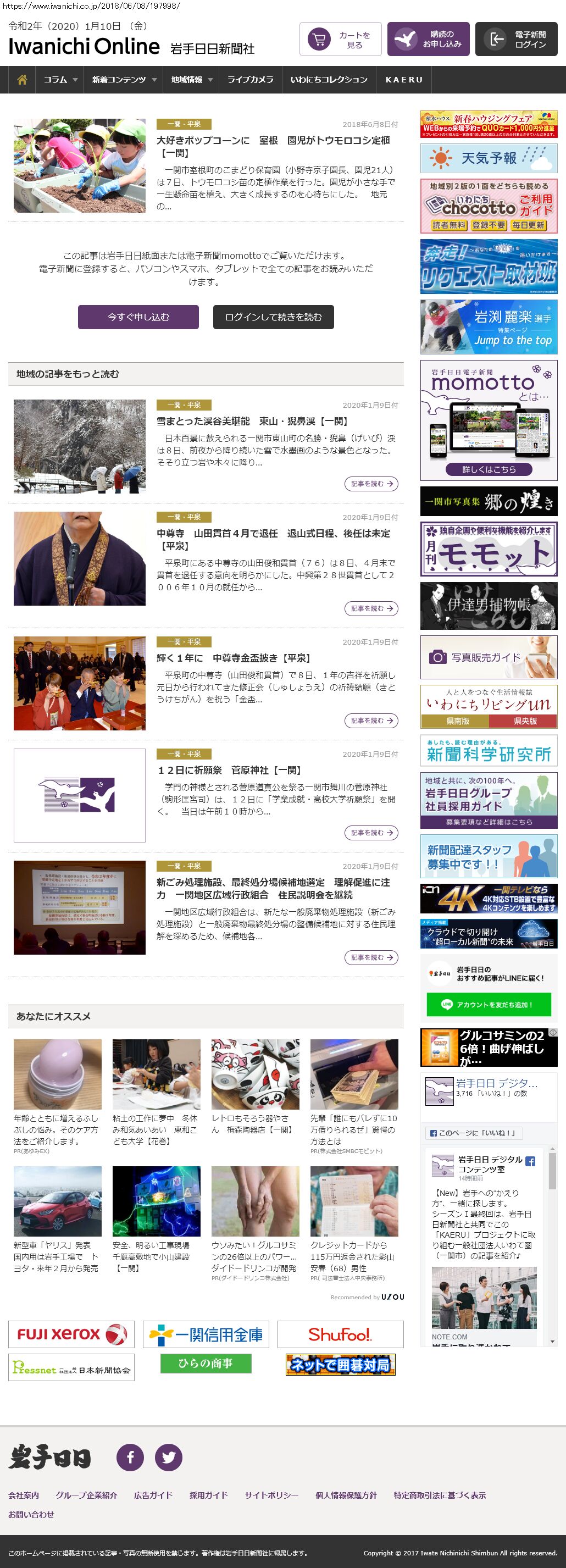Tap 電子新聞ログイン login button
Image resolution: width=566 pixels, height=1568 pixels.
(516, 40)
